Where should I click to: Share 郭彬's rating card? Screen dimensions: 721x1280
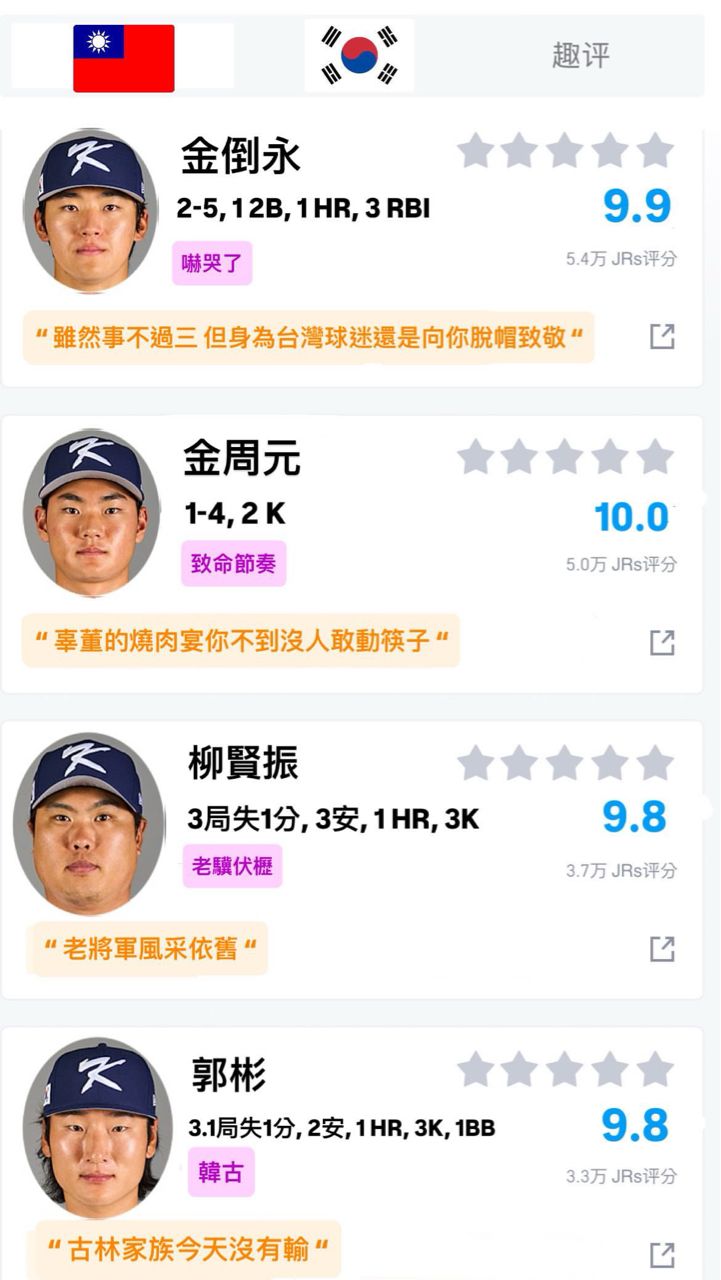tap(662, 1254)
